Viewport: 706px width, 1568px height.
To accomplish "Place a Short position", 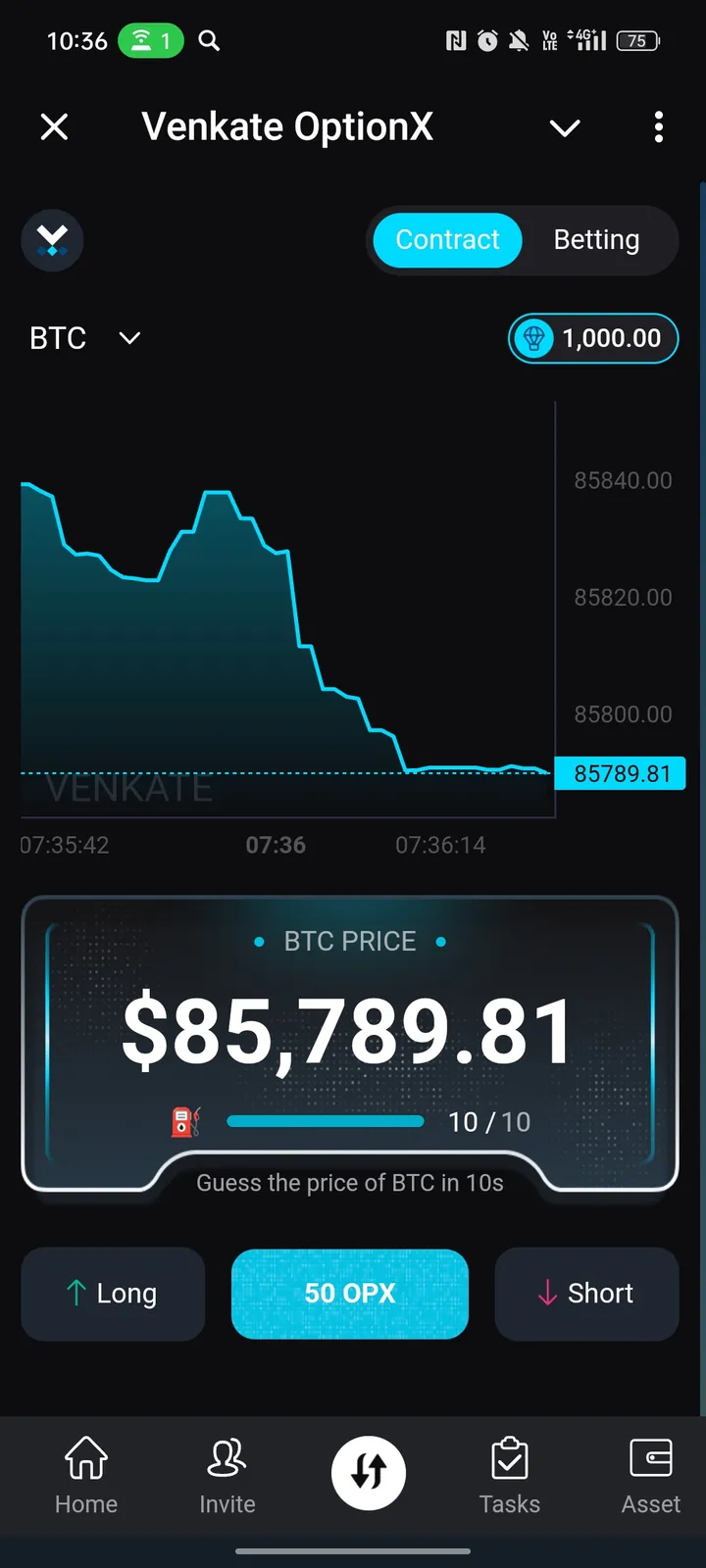I will coord(586,1294).
